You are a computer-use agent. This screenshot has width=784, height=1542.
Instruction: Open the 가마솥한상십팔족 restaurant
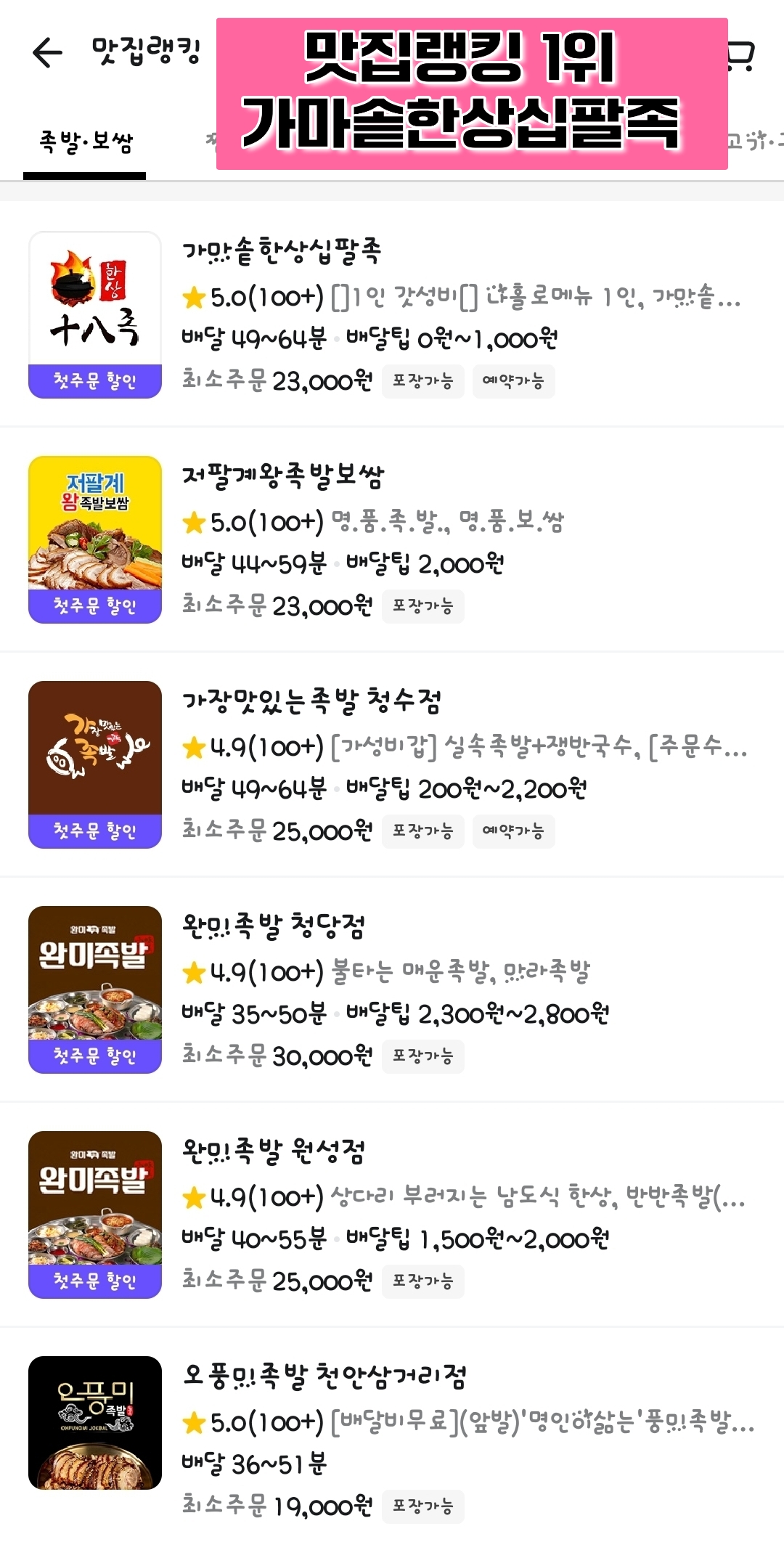point(282,252)
